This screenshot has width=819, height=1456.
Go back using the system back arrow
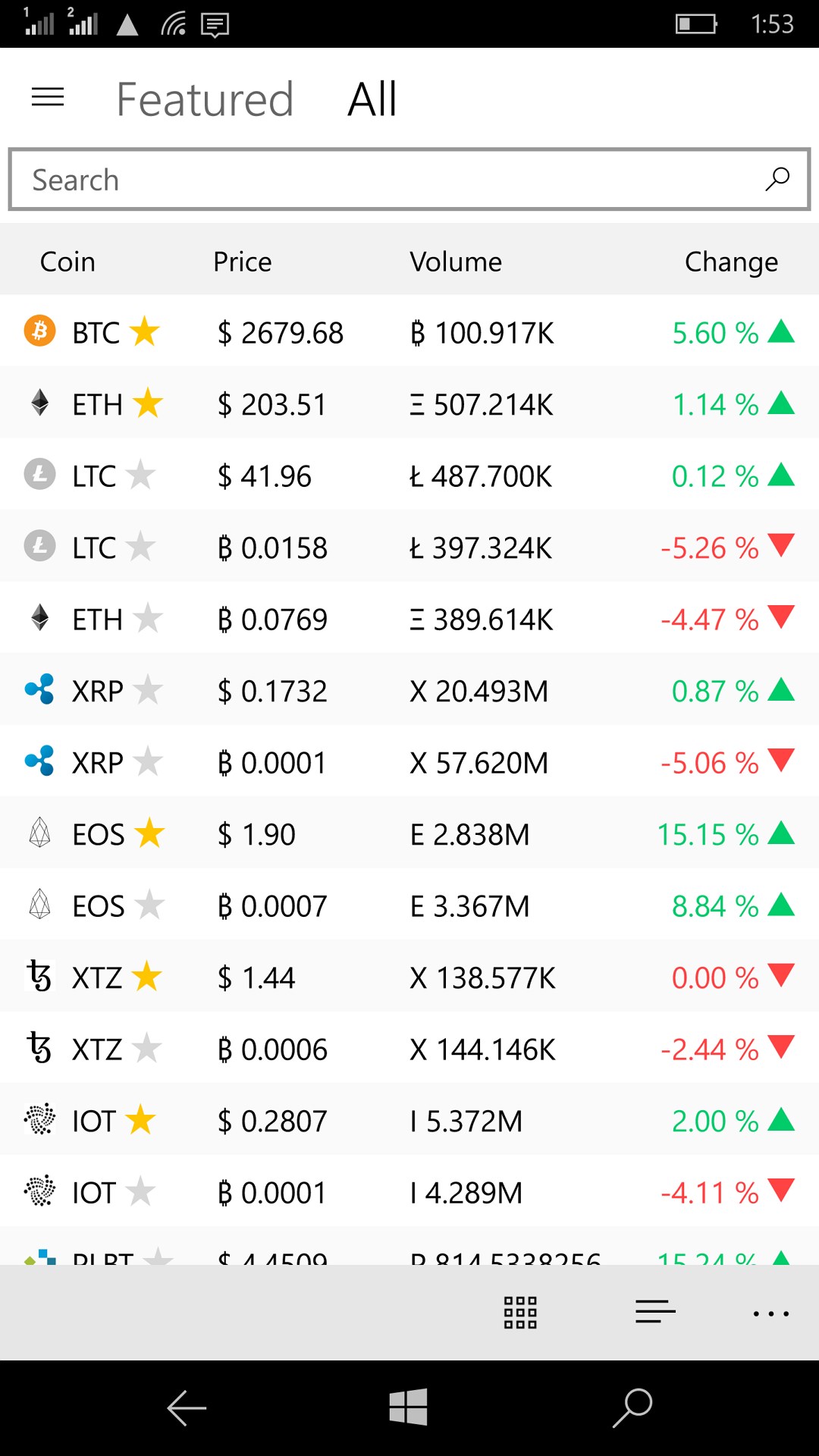187,1408
